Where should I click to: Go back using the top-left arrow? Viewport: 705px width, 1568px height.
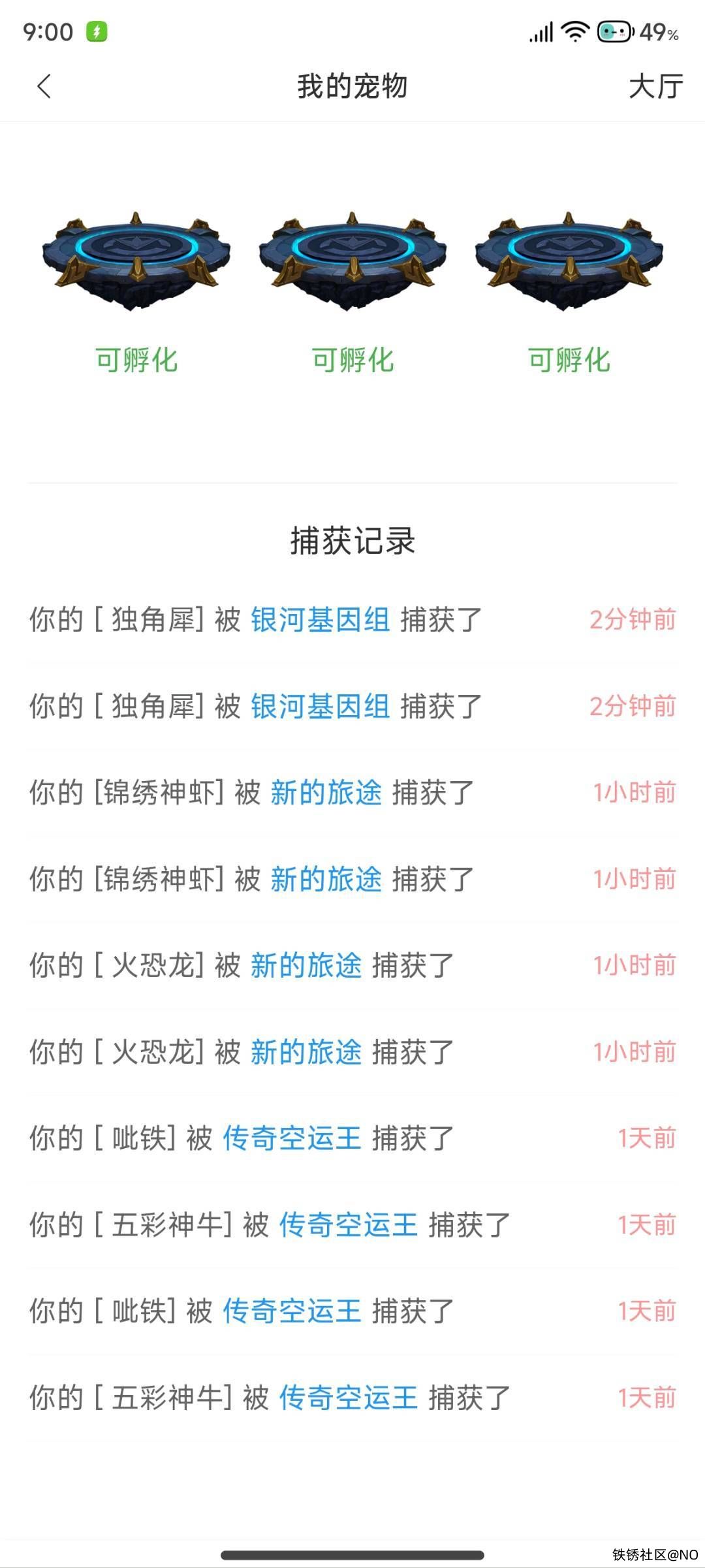point(44,86)
